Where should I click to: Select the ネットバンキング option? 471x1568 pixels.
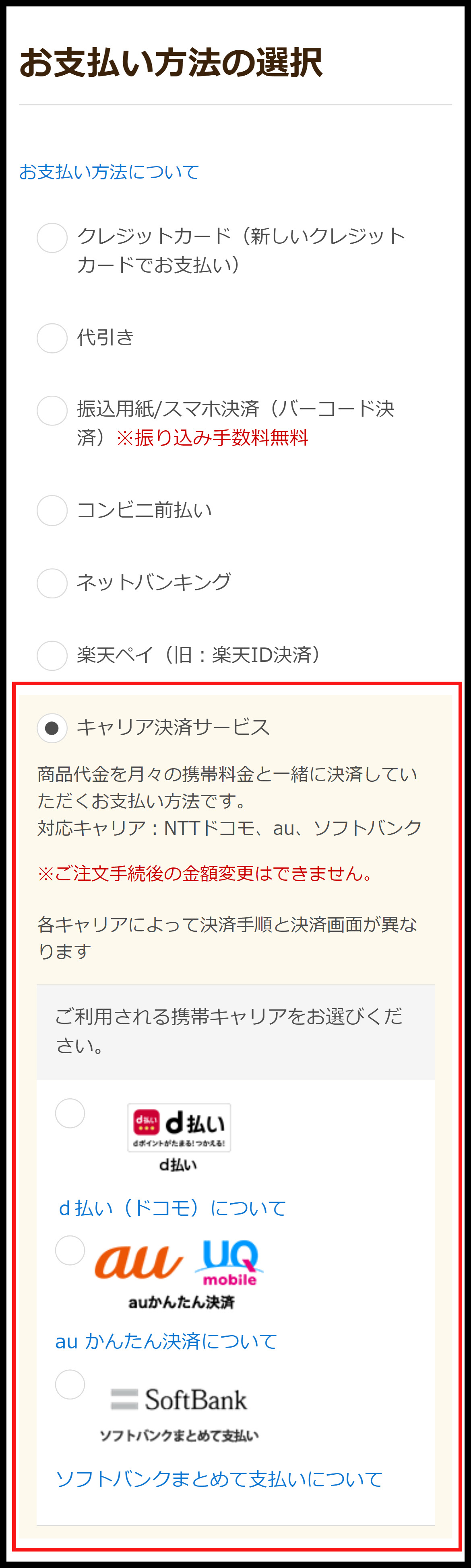[52, 583]
